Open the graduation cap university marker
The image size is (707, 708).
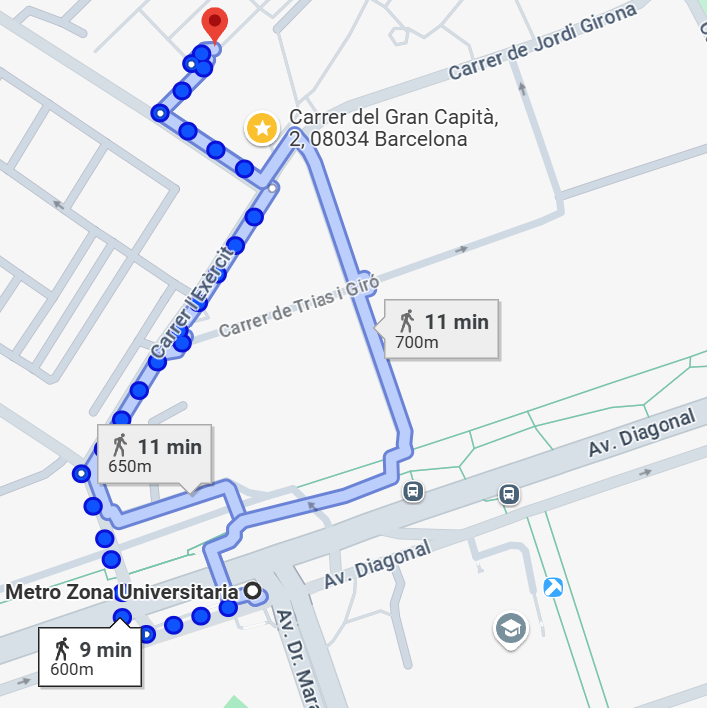point(511,630)
